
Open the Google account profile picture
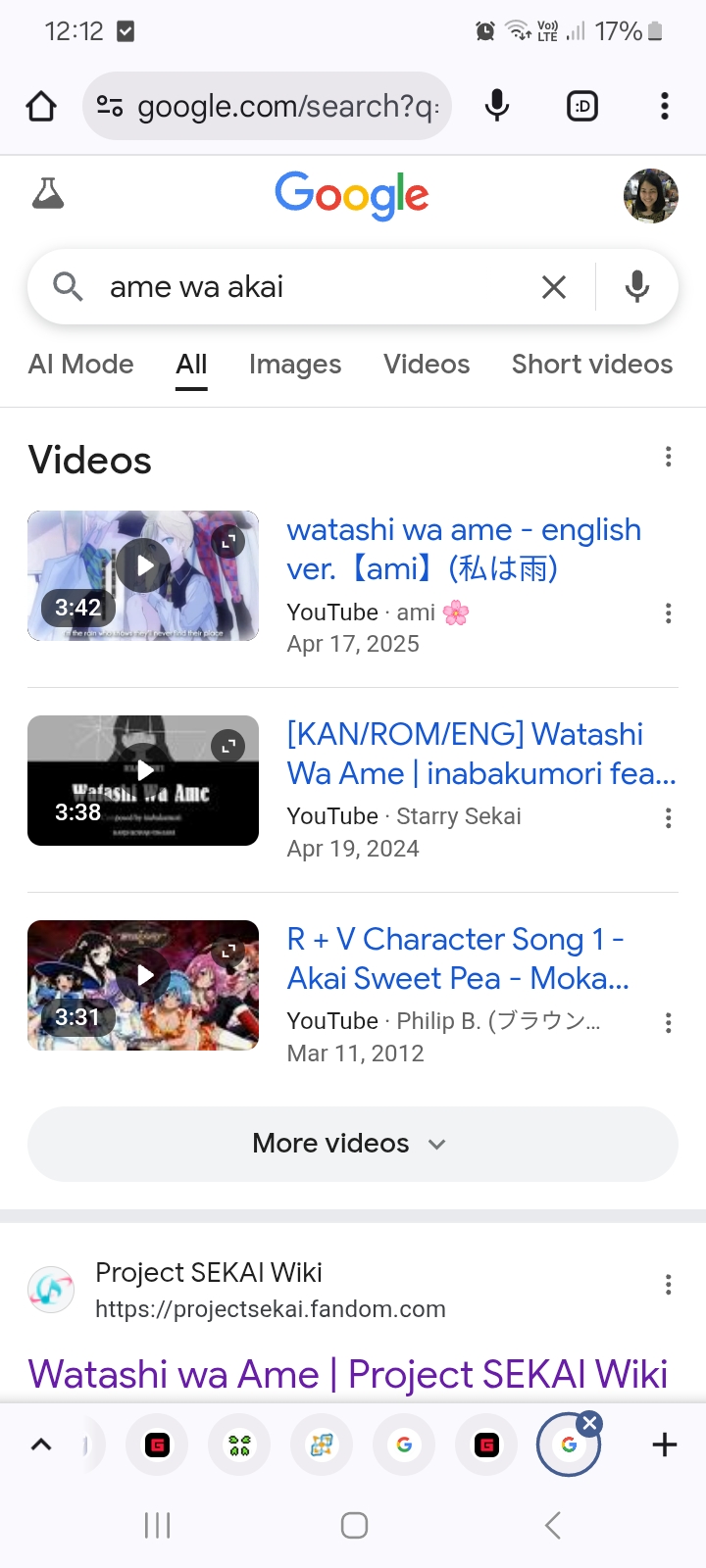pyautogui.click(x=651, y=196)
